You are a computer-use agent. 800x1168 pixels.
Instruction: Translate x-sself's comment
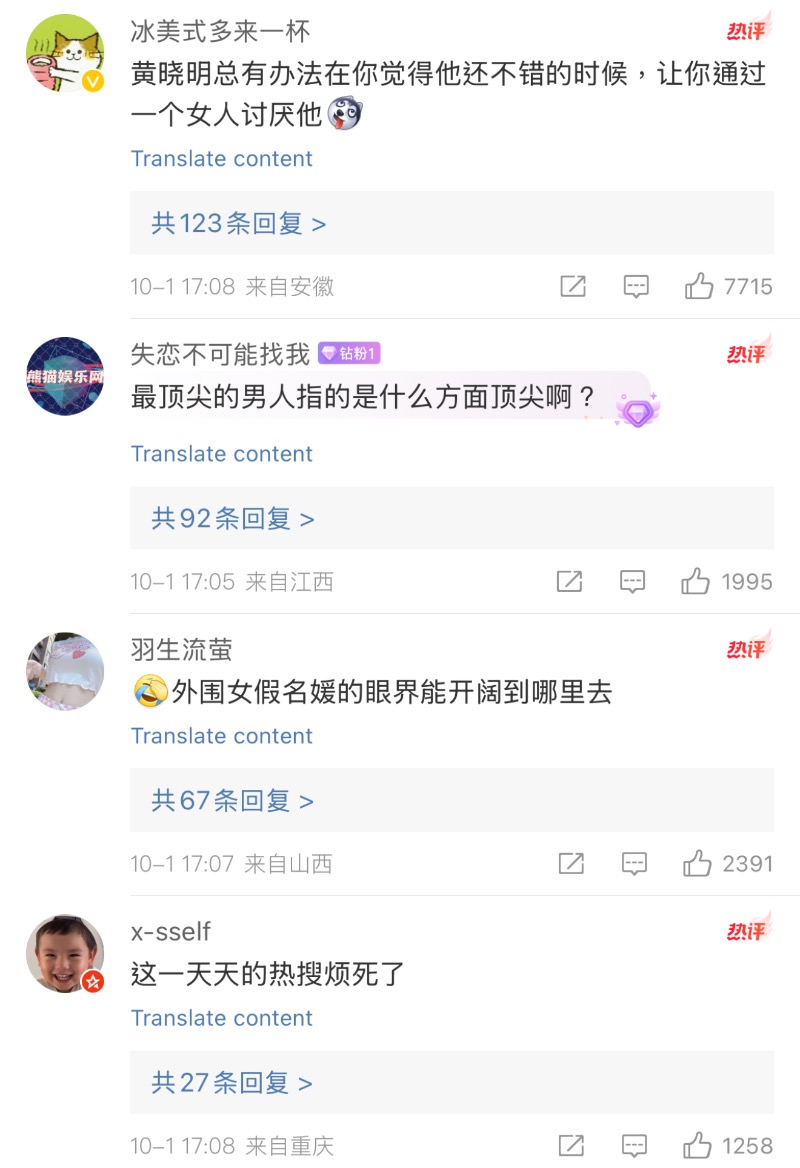point(221,1018)
